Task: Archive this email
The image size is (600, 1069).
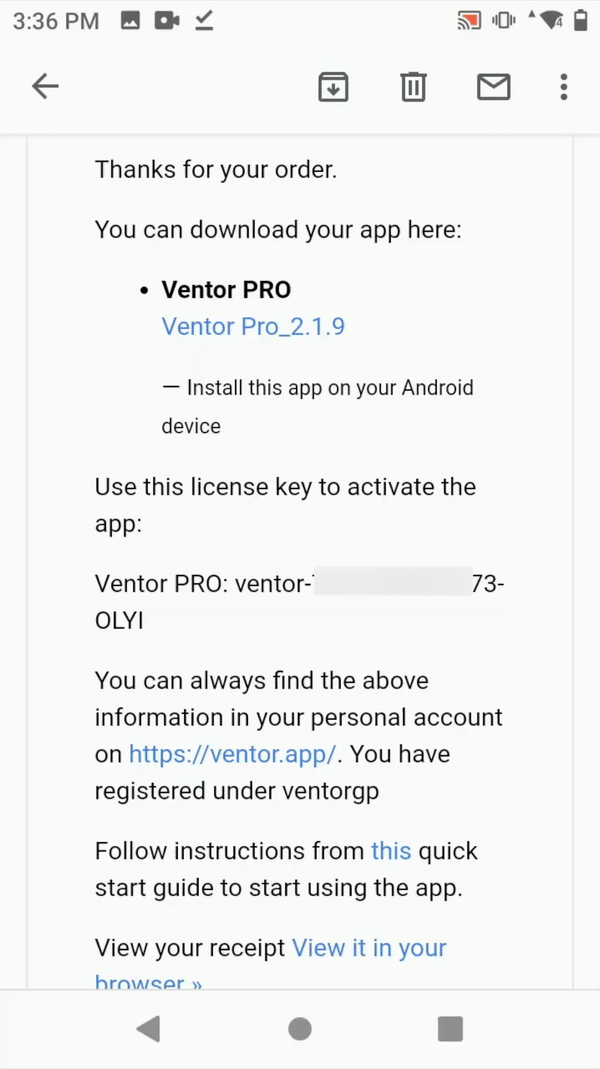Action: (x=333, y=87)
